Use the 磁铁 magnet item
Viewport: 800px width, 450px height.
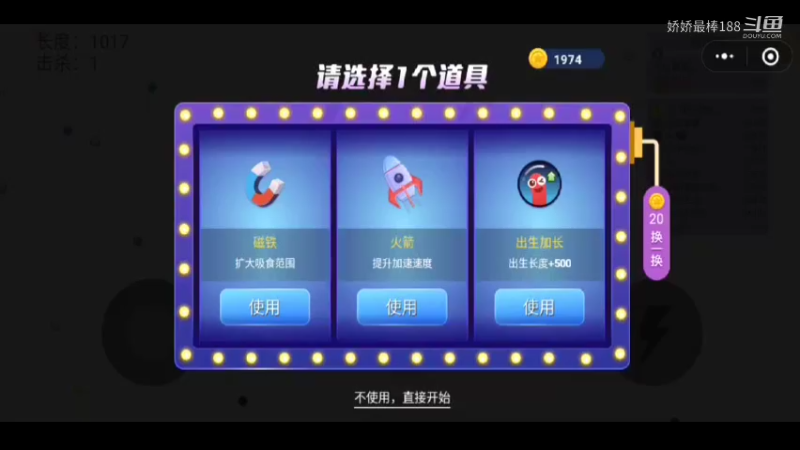(x=265, y=307)
